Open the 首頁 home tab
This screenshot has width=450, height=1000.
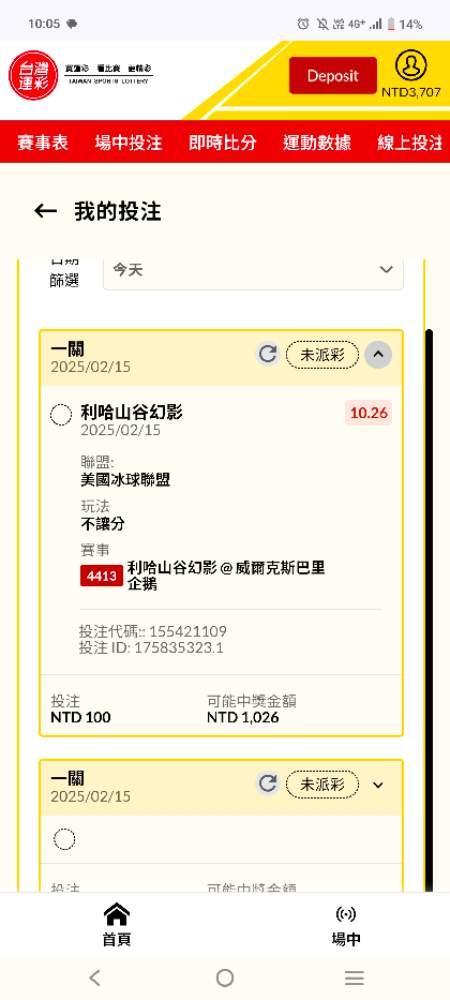[x=117, y=925]
